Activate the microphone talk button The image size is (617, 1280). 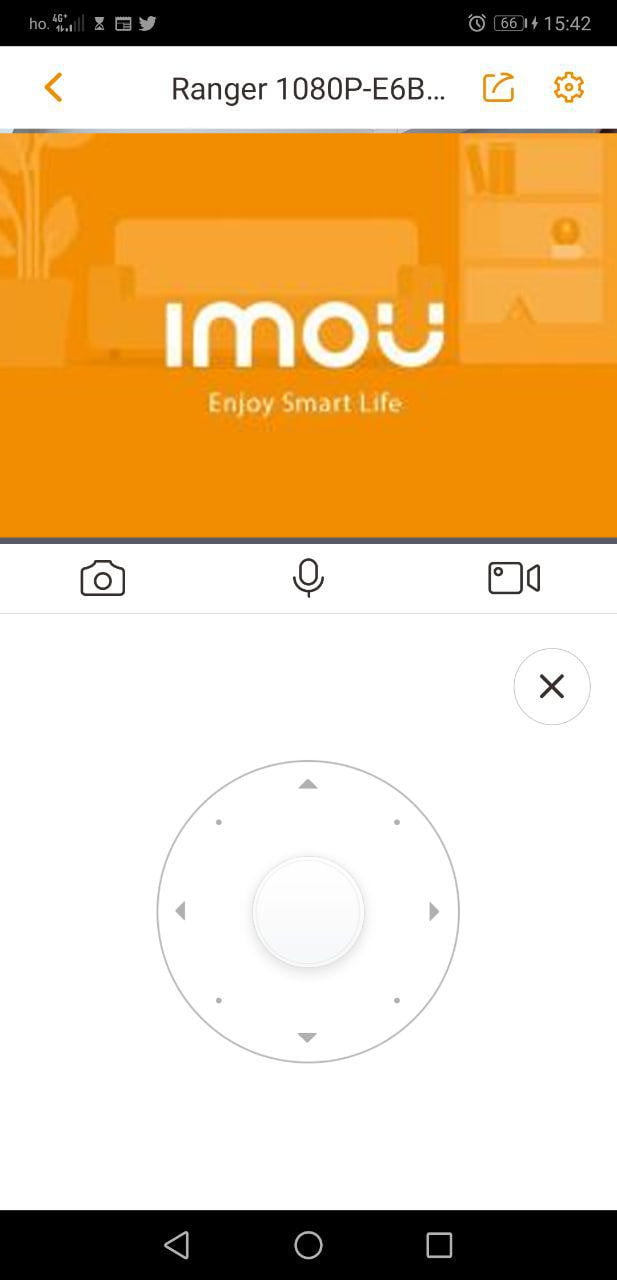(308, 578)
